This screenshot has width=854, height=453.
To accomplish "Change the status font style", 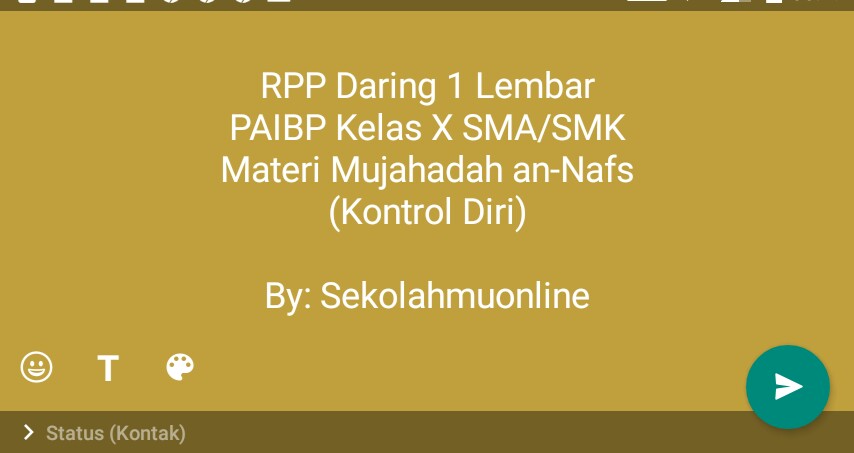I will point(108,368).
